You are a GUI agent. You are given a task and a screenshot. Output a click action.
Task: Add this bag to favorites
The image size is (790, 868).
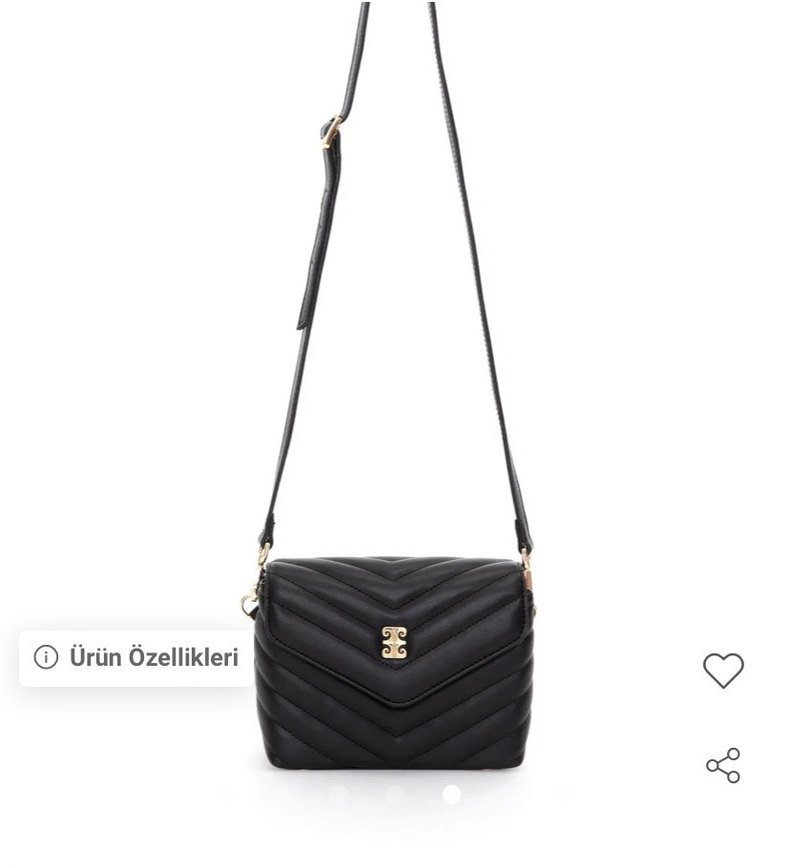(x=723, y=669)
